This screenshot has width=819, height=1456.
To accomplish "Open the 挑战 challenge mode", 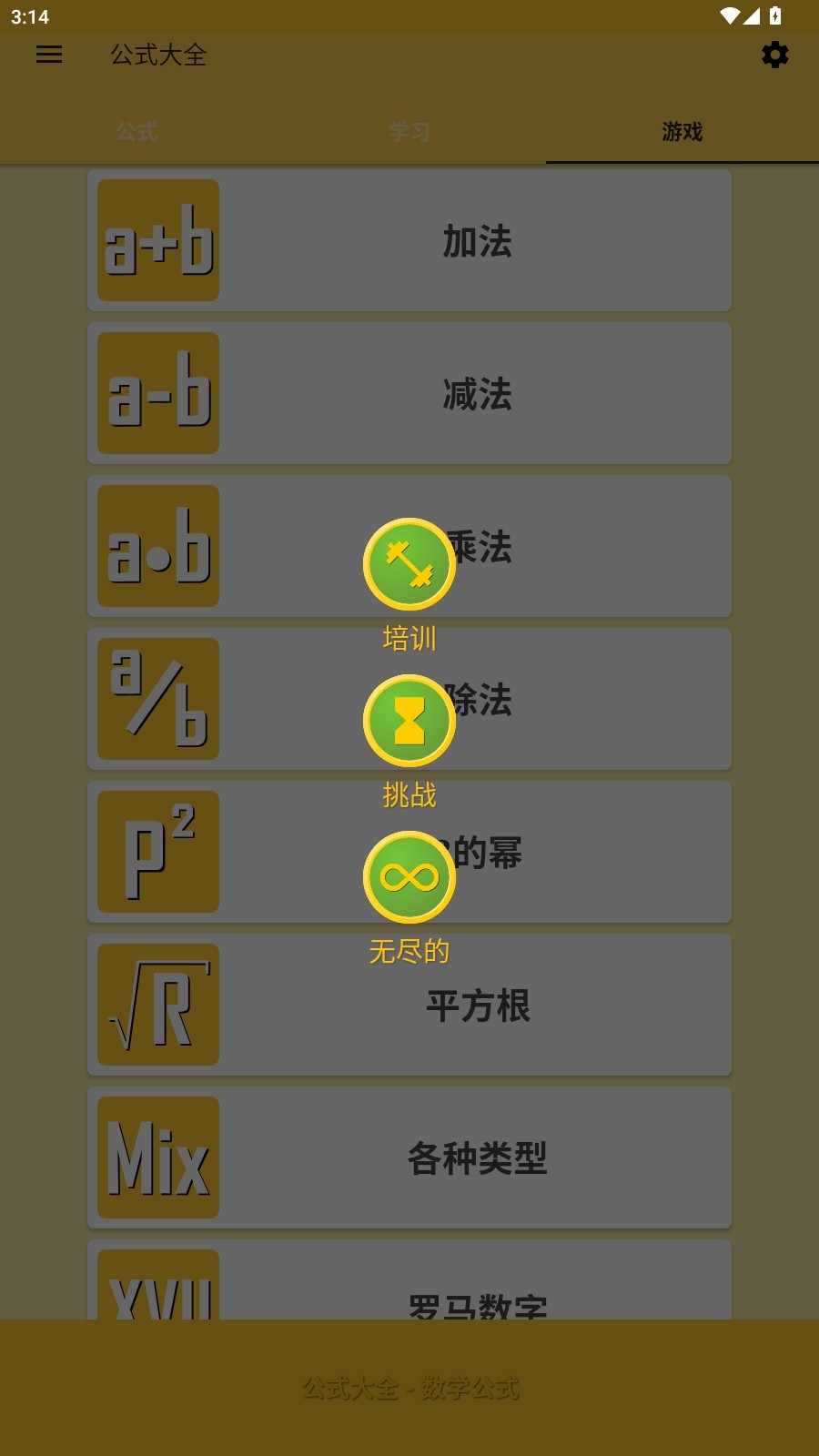I will pos(409,721).
